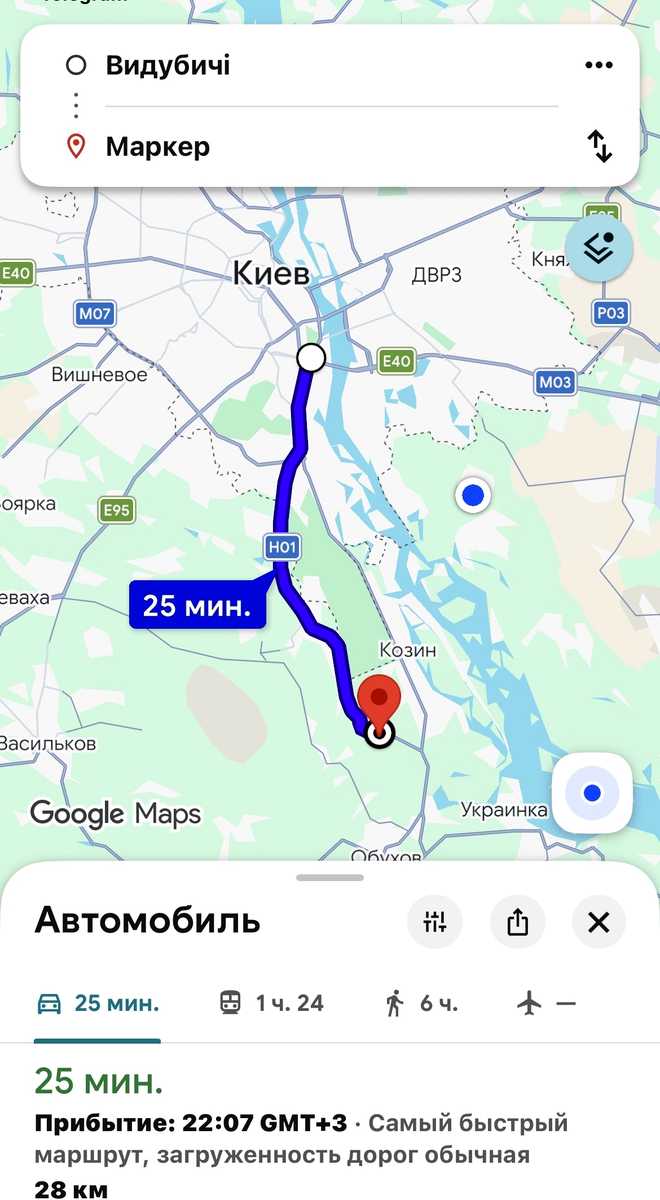
Task: Open route options filter
Action: point(435,922)
